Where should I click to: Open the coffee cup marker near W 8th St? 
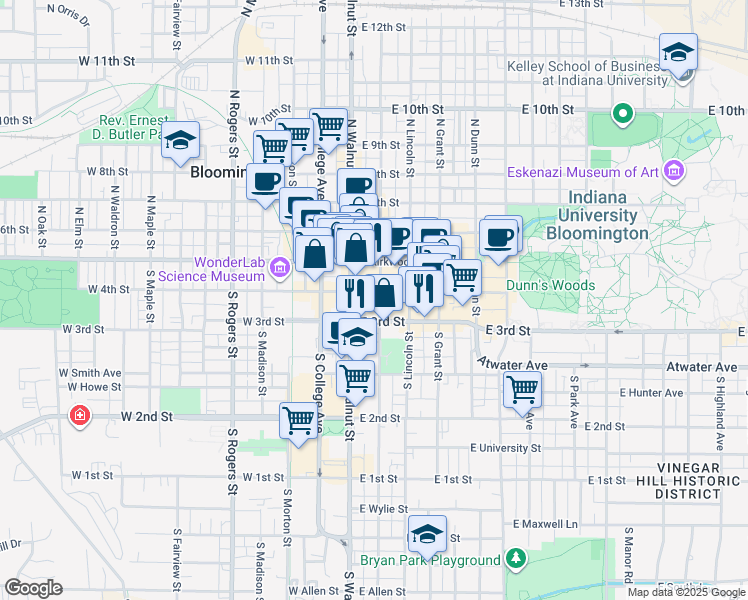tap(265, 181)
